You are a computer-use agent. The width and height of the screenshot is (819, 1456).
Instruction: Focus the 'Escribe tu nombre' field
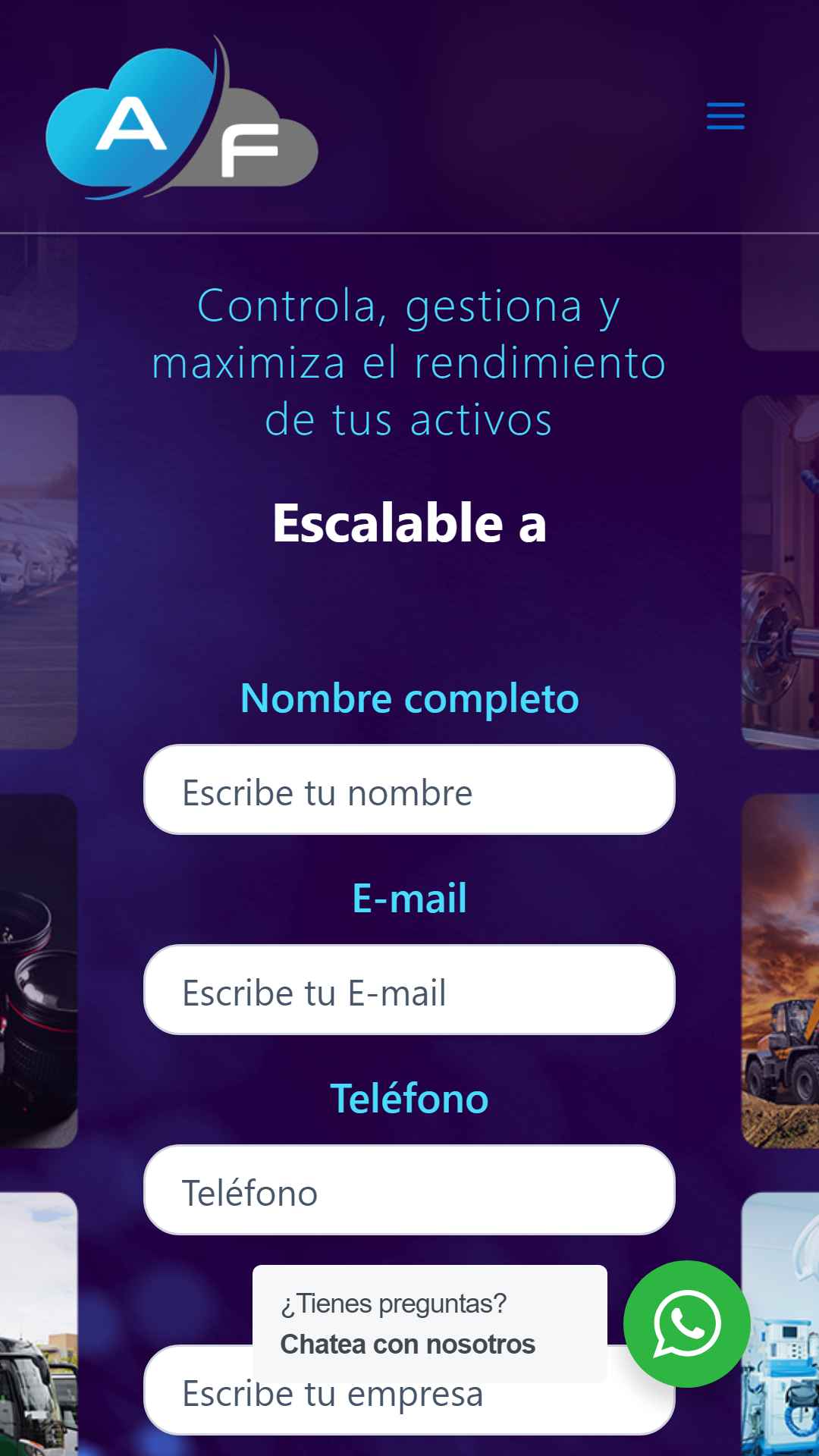click(409, 789)
